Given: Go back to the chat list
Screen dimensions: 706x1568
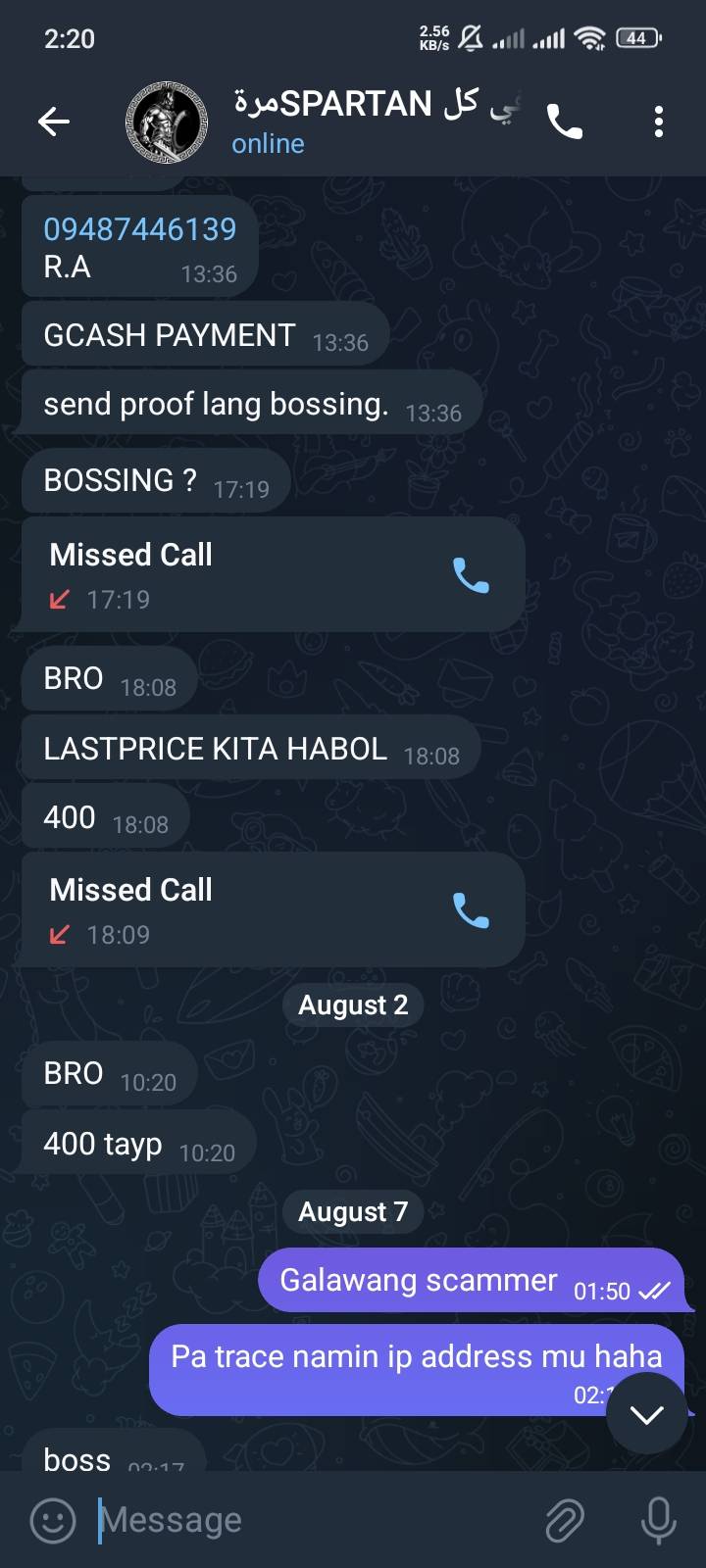Looking at the screenshot, I should (54, 122).
